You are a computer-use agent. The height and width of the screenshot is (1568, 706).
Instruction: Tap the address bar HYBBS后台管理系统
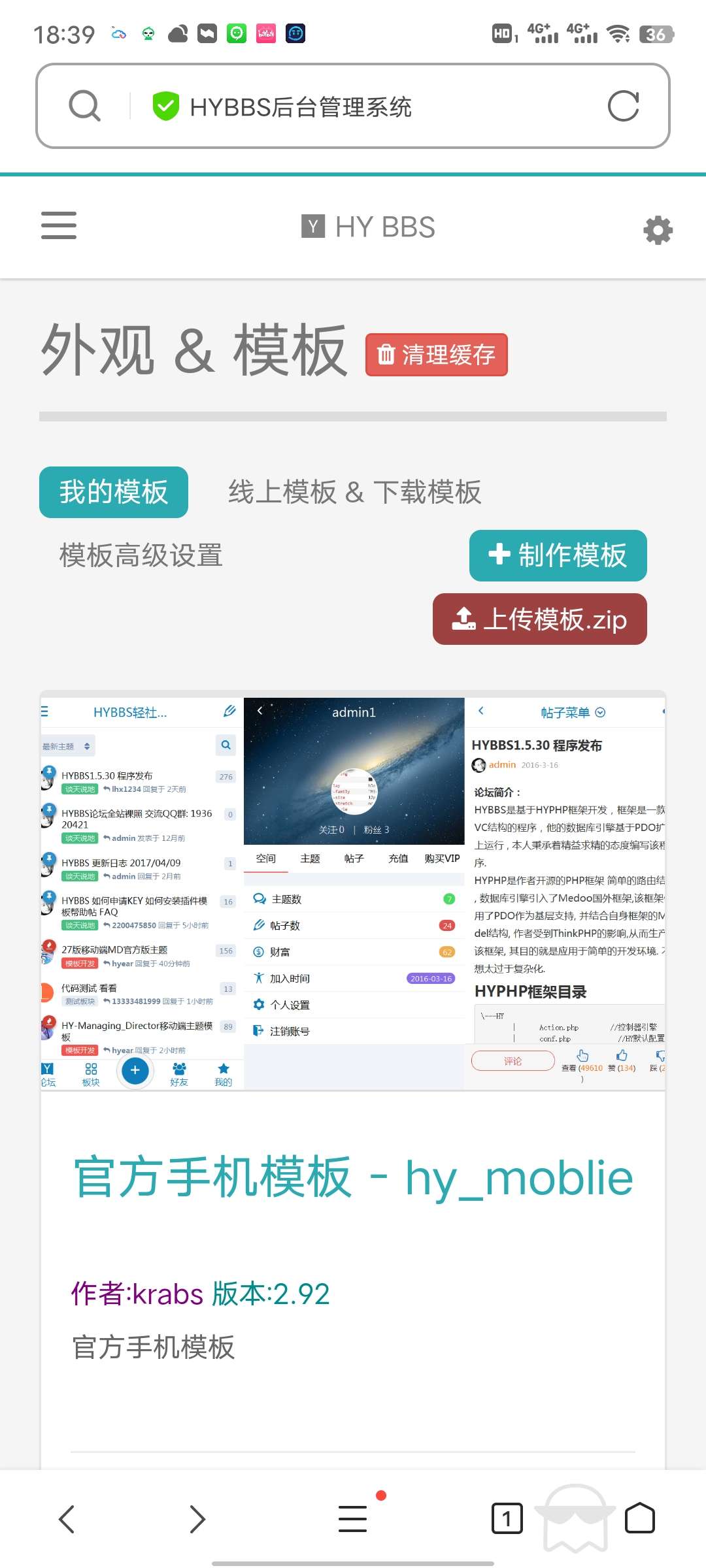[x=301, y=106]
